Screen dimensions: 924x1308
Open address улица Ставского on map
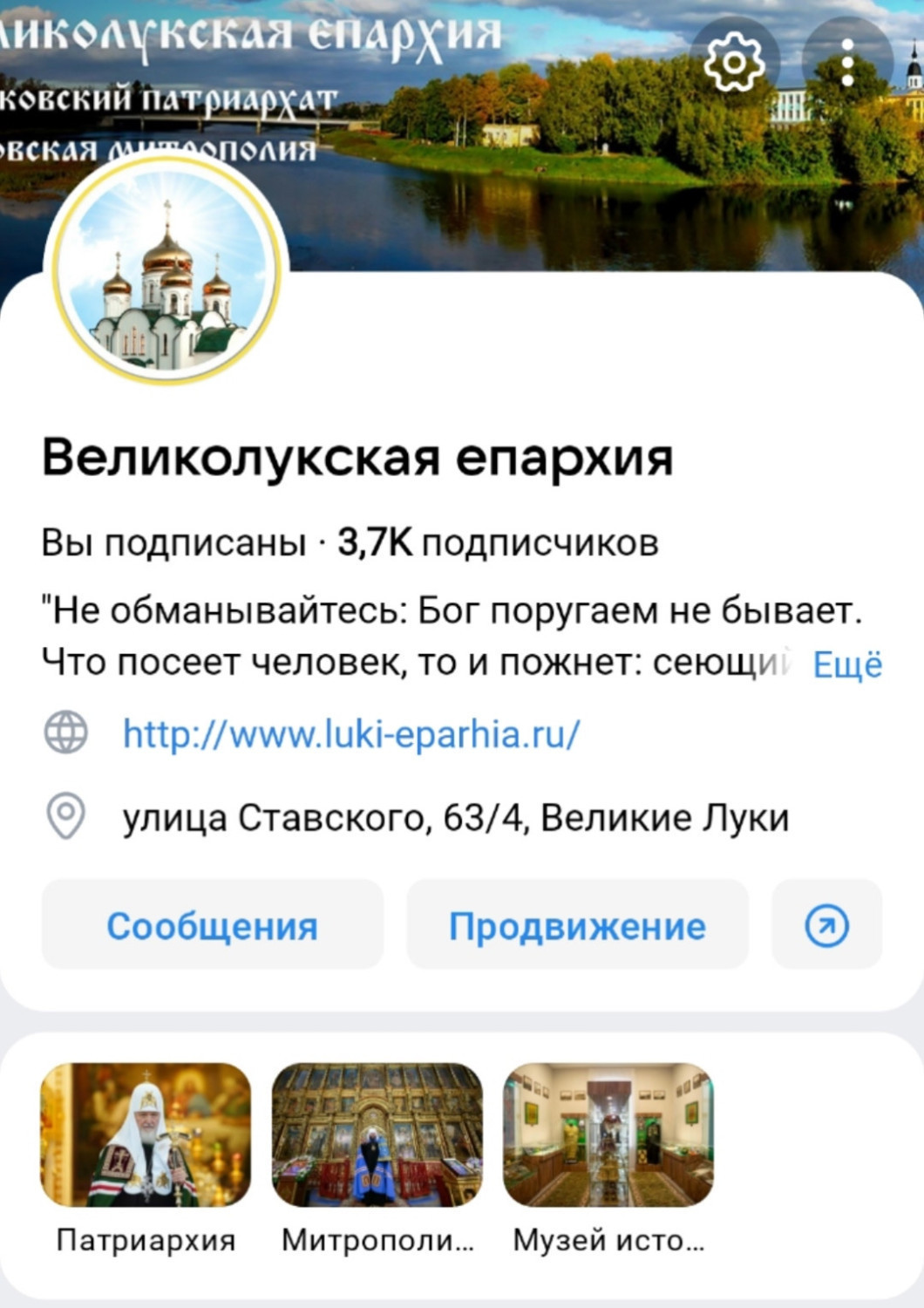pyautogui.click(x=455, y=818)
